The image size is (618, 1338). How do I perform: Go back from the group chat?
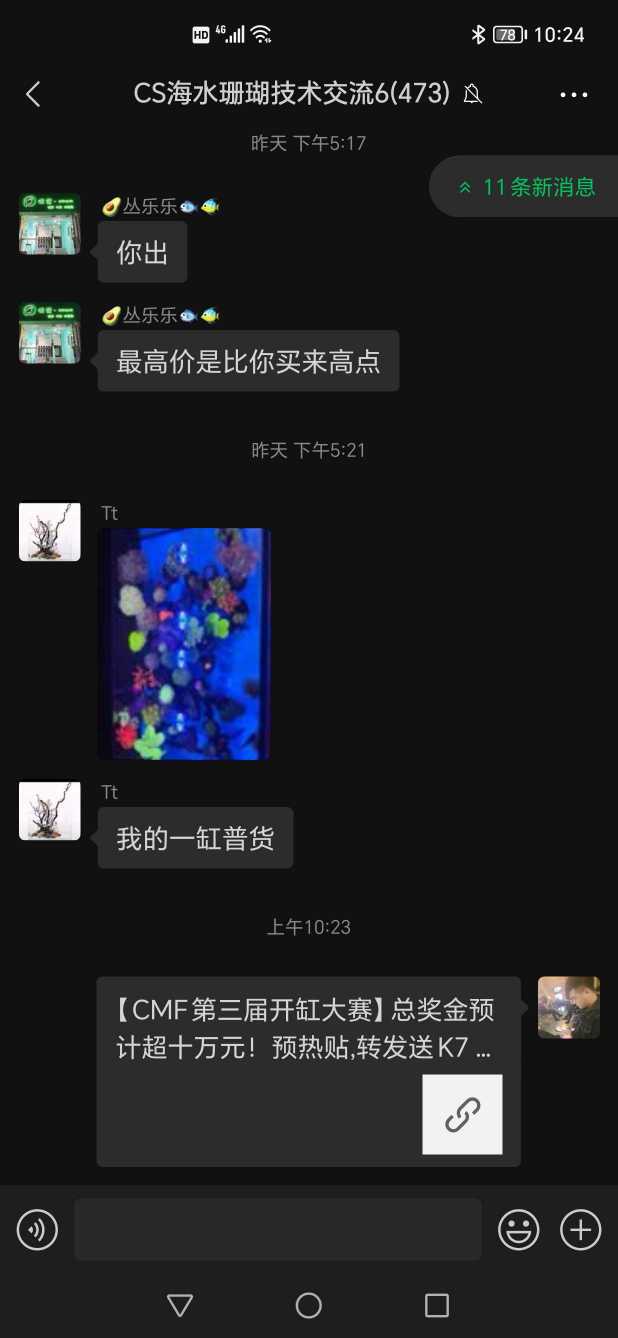[33, 94]
